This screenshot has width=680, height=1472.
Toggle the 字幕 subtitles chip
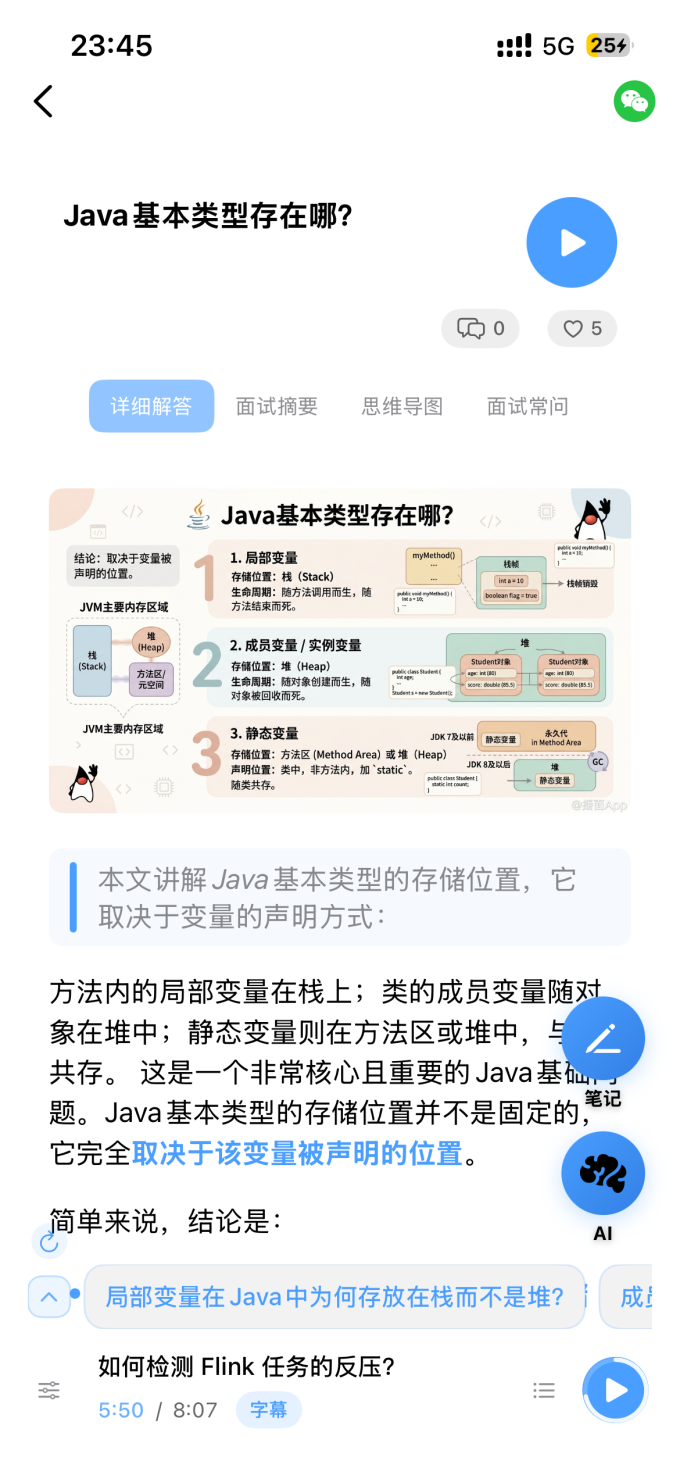pyautogui.click(x=268, y=1410)
